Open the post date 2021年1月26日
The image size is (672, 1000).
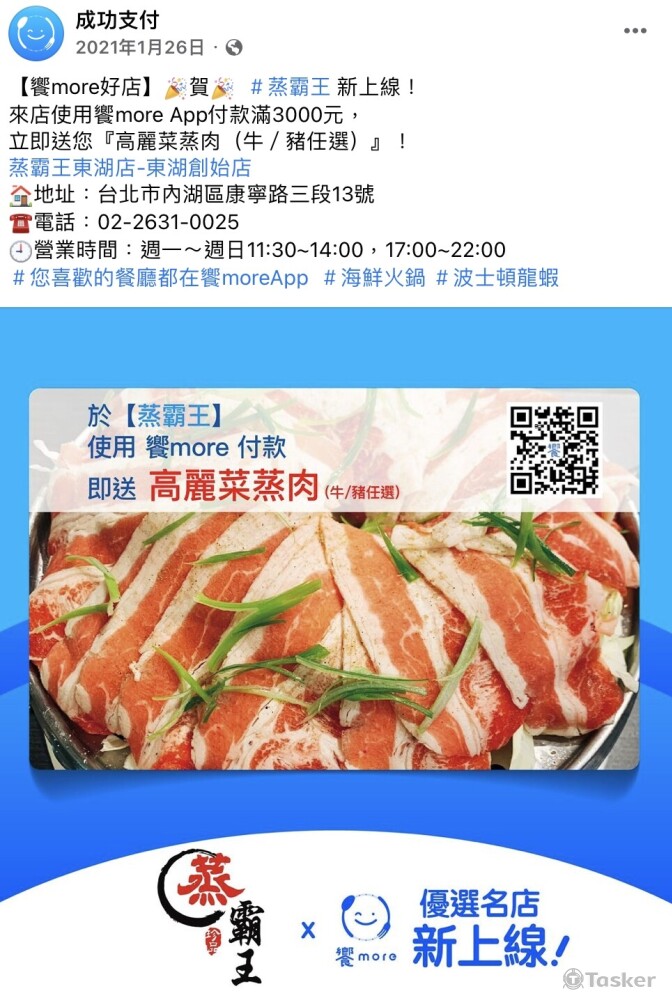140,47
